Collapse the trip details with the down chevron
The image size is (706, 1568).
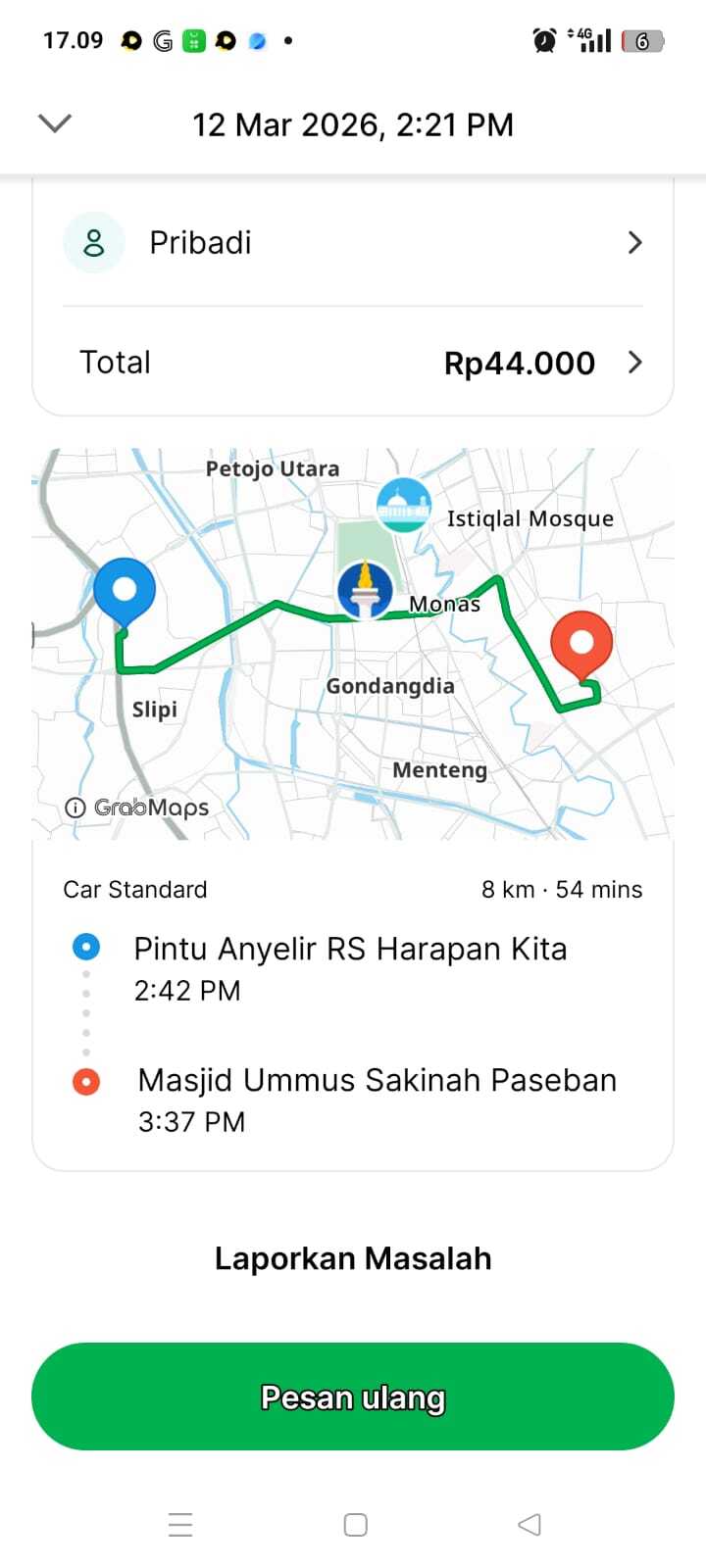(55, 123)
